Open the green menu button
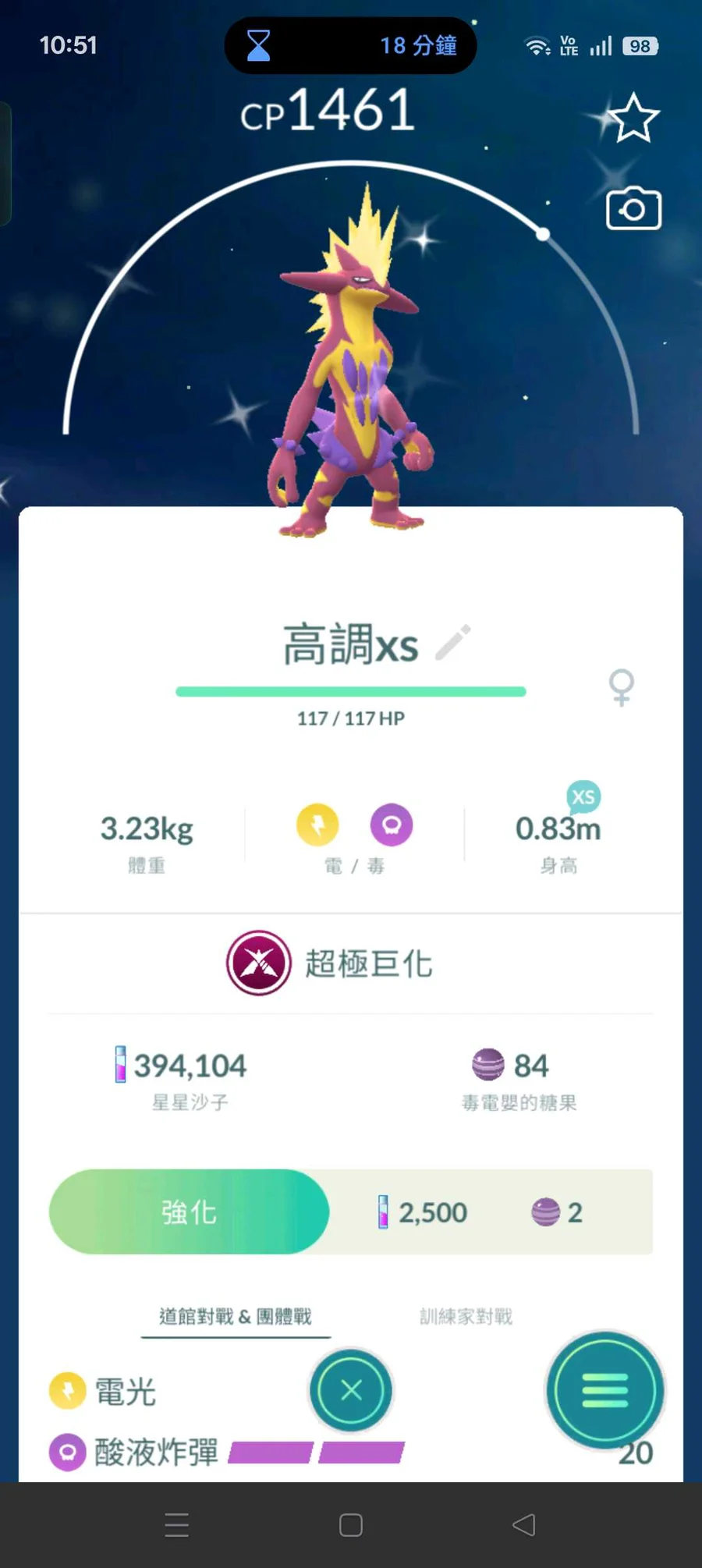702x1568 pixels. pos(604,1390)
